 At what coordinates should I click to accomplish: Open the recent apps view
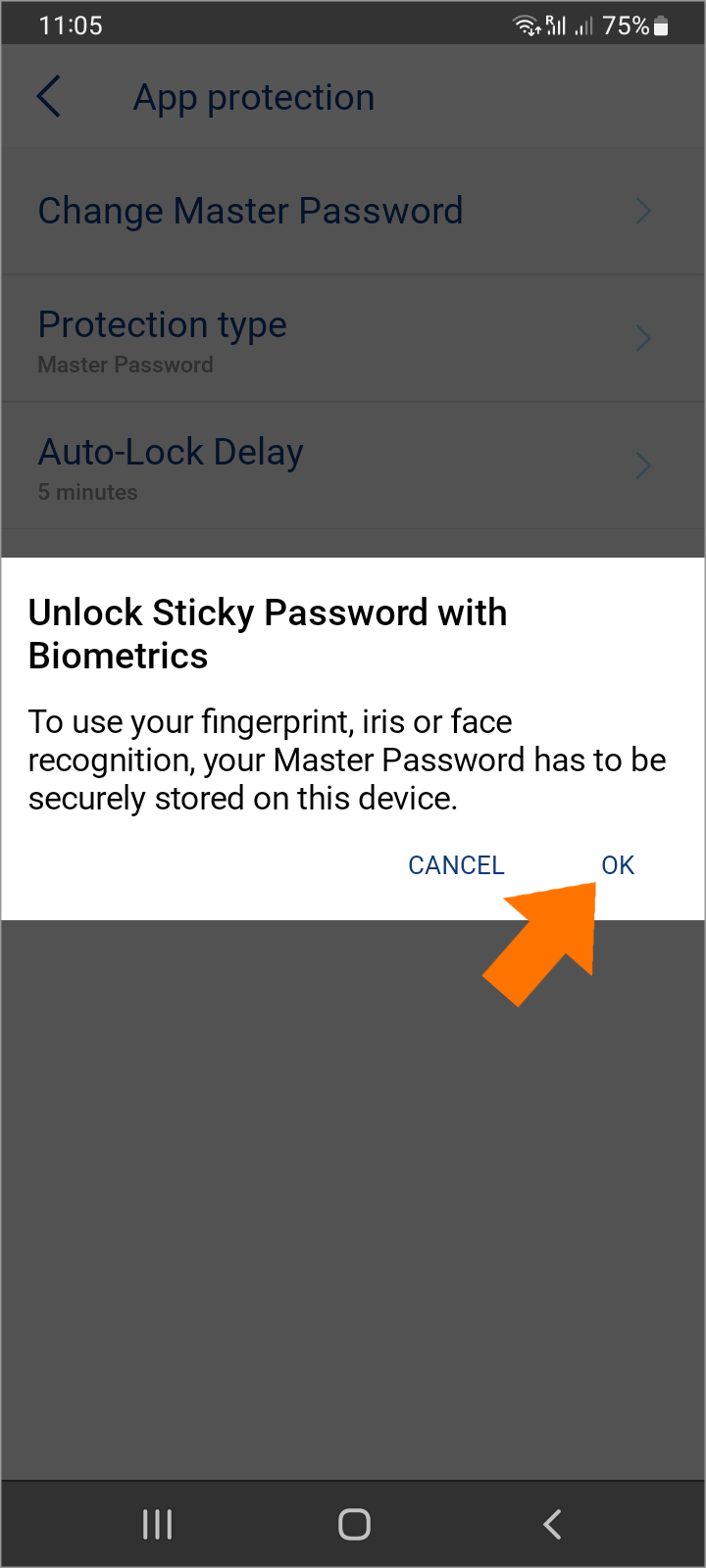(x=157, y=1524)
